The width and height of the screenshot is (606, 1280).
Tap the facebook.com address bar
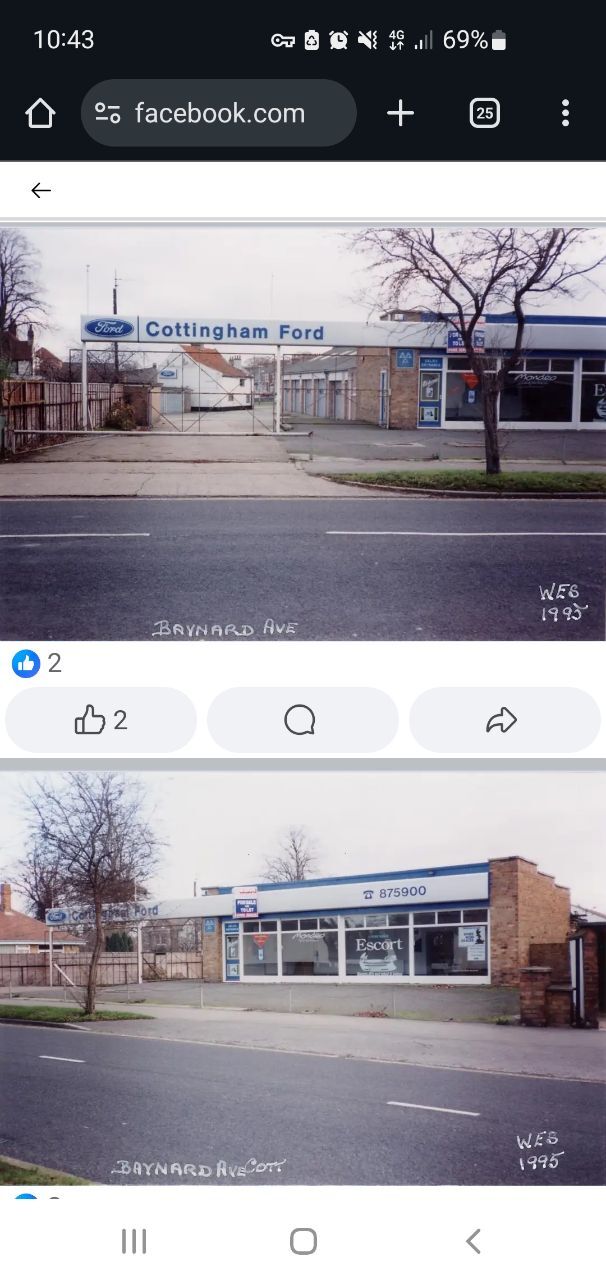click(218, 113)
